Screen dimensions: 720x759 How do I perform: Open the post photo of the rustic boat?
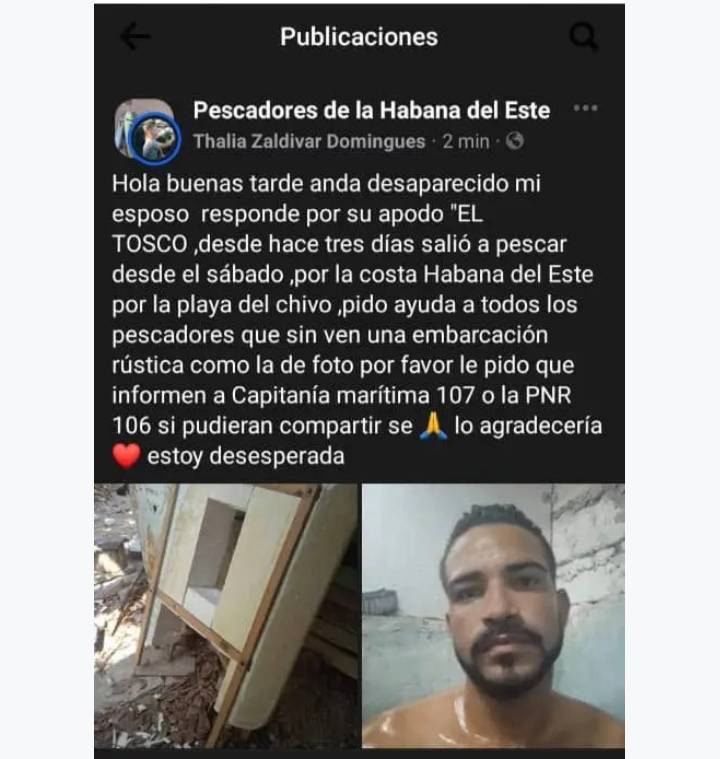(x=226, y=615)
